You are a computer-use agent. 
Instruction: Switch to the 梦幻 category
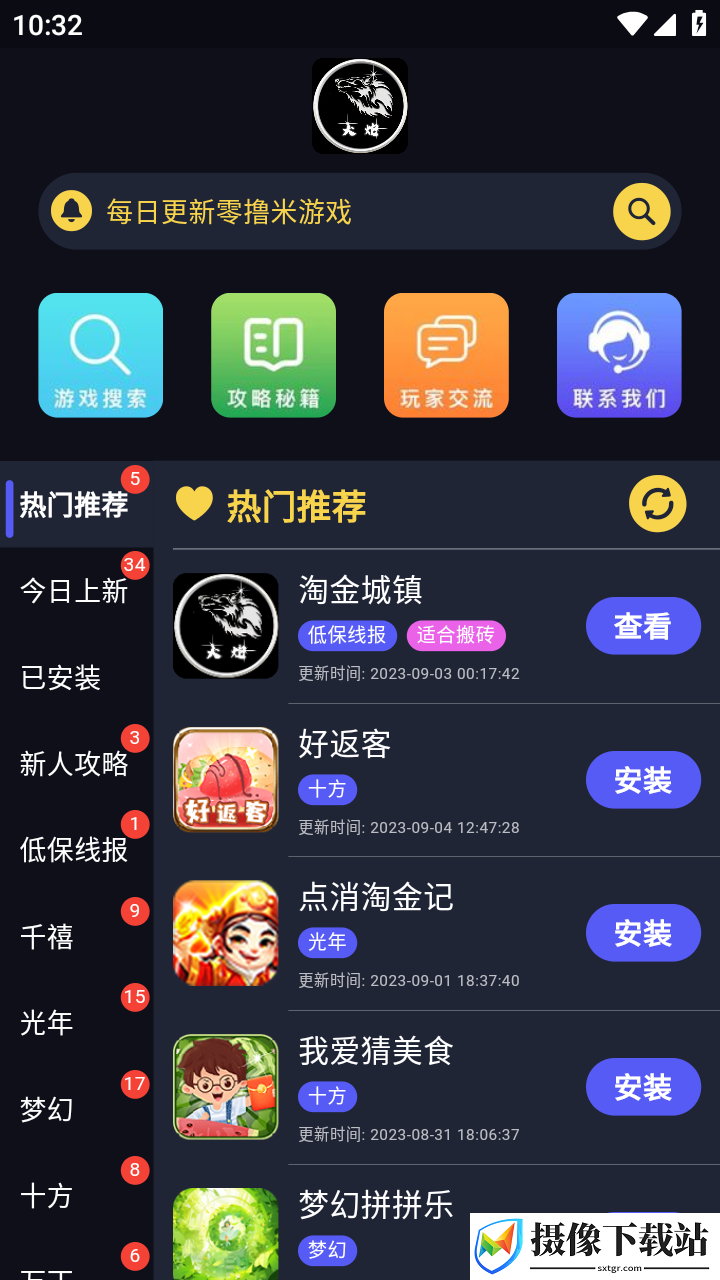point(77,1108)
